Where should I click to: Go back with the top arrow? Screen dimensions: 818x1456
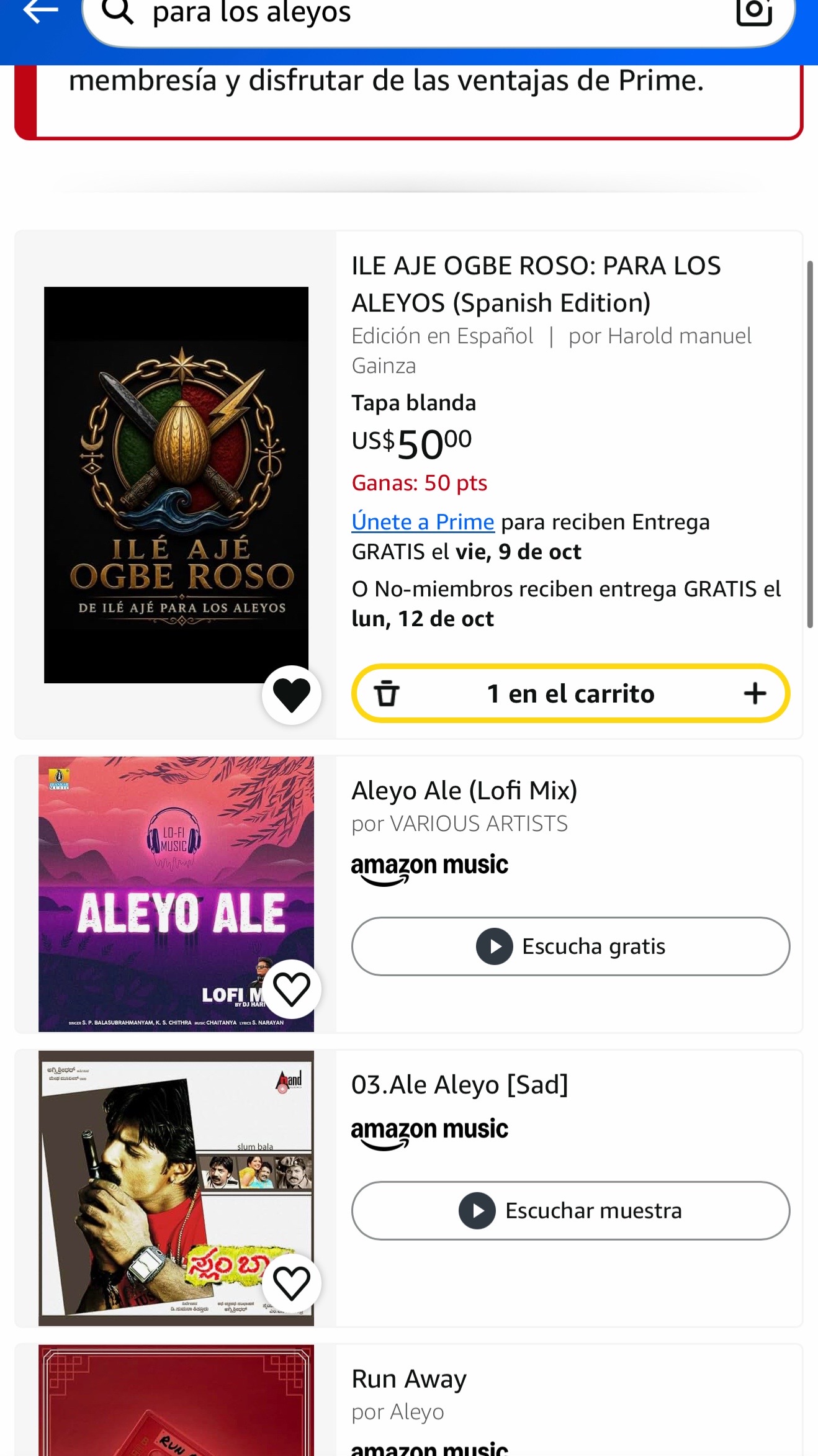click(x=40, y=11)
